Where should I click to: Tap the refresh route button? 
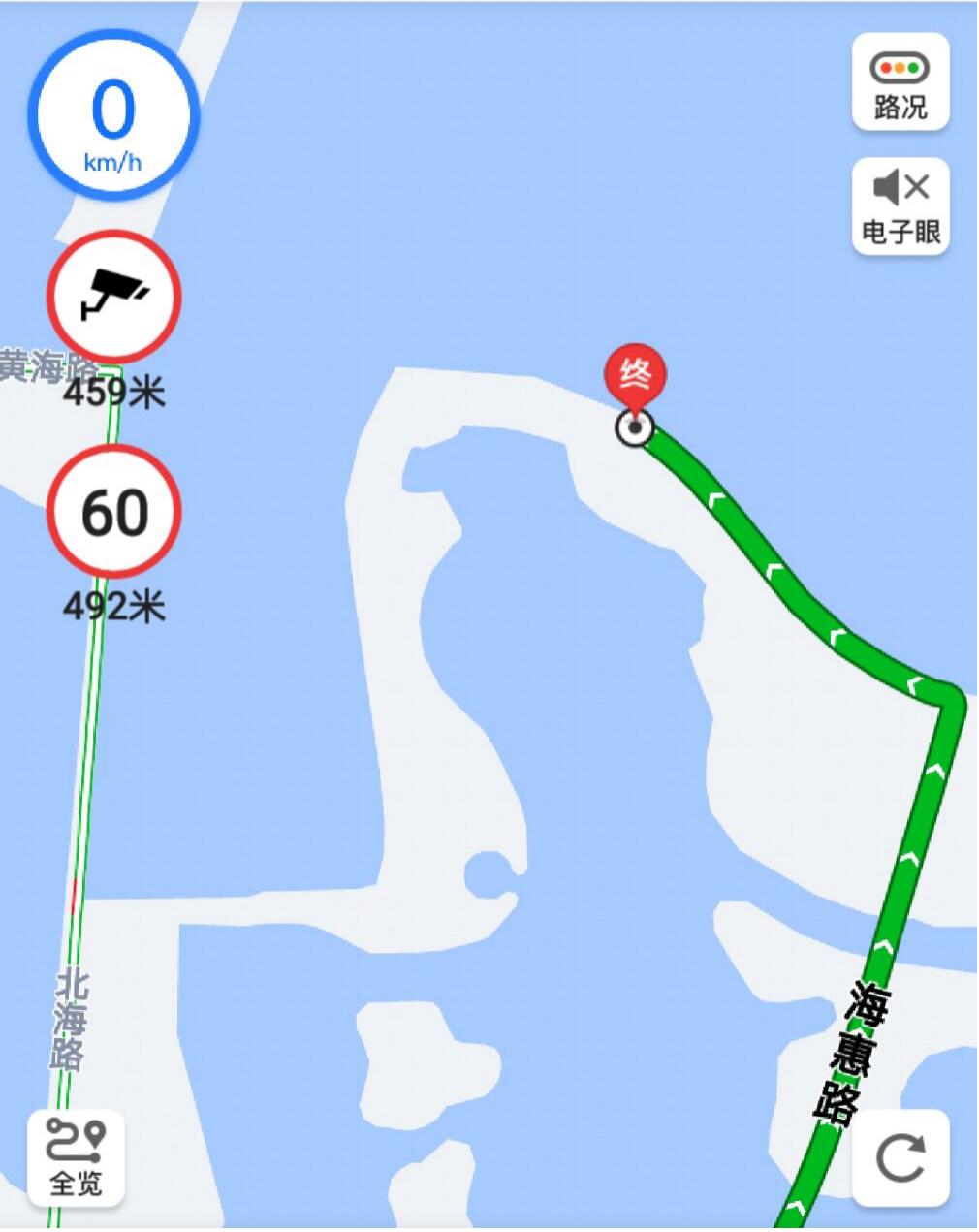[900, 1157]
